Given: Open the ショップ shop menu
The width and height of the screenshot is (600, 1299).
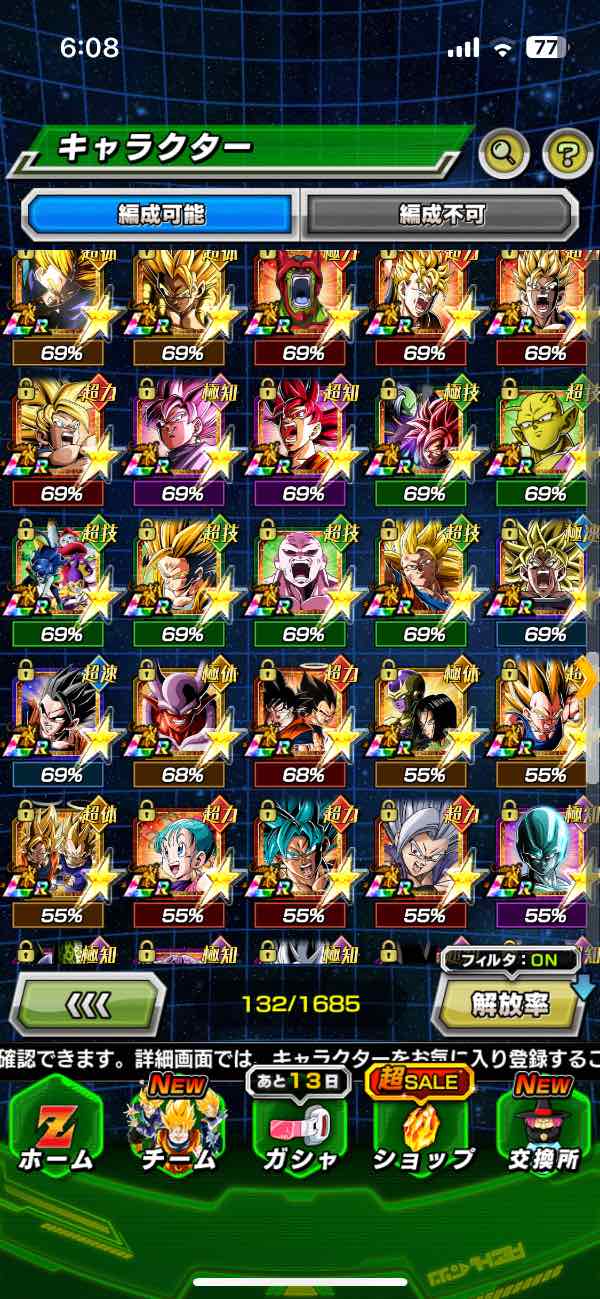Looking at the screenshot, I should [422, 1127].
